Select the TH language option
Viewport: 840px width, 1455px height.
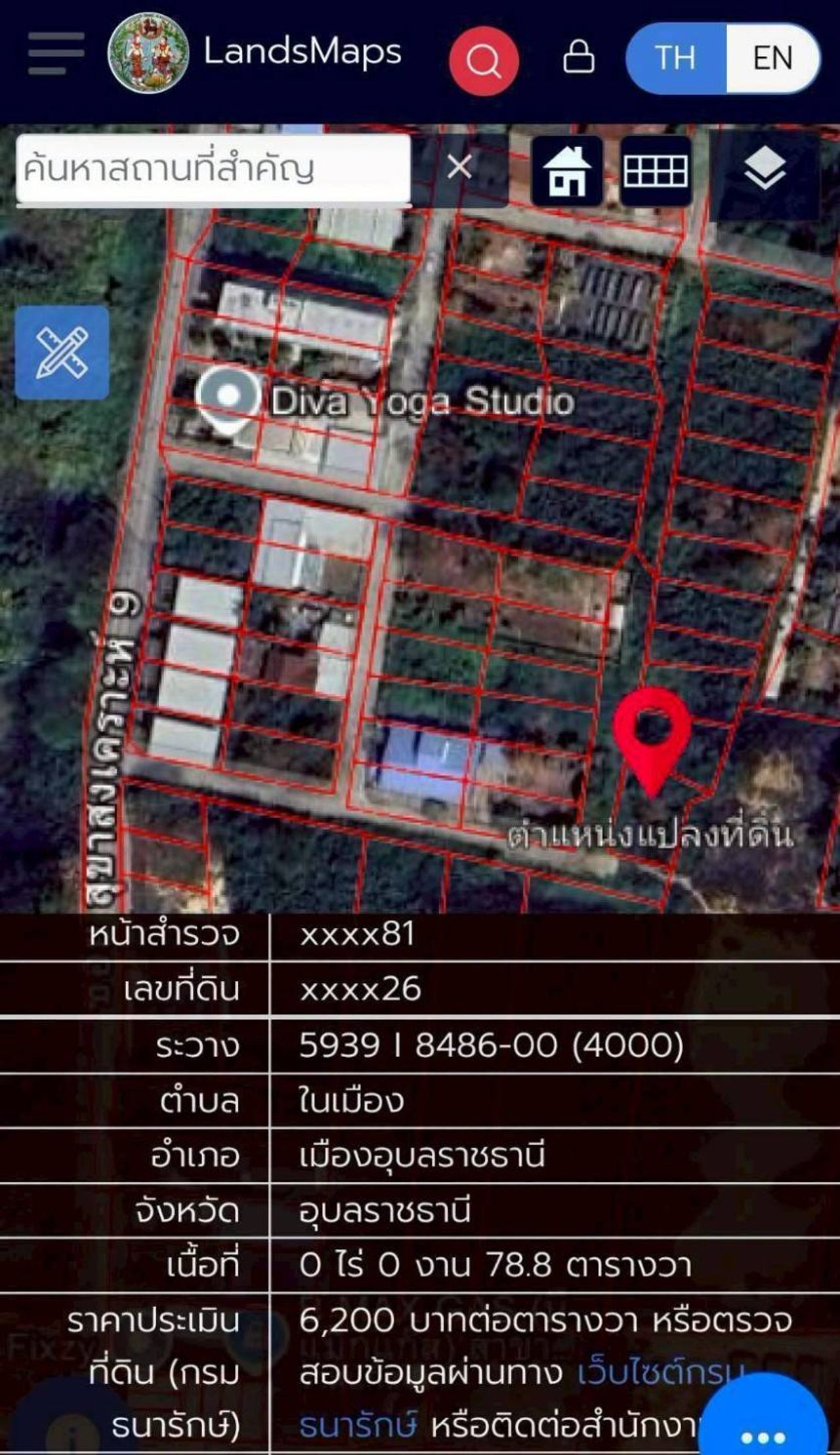point(676,58)
